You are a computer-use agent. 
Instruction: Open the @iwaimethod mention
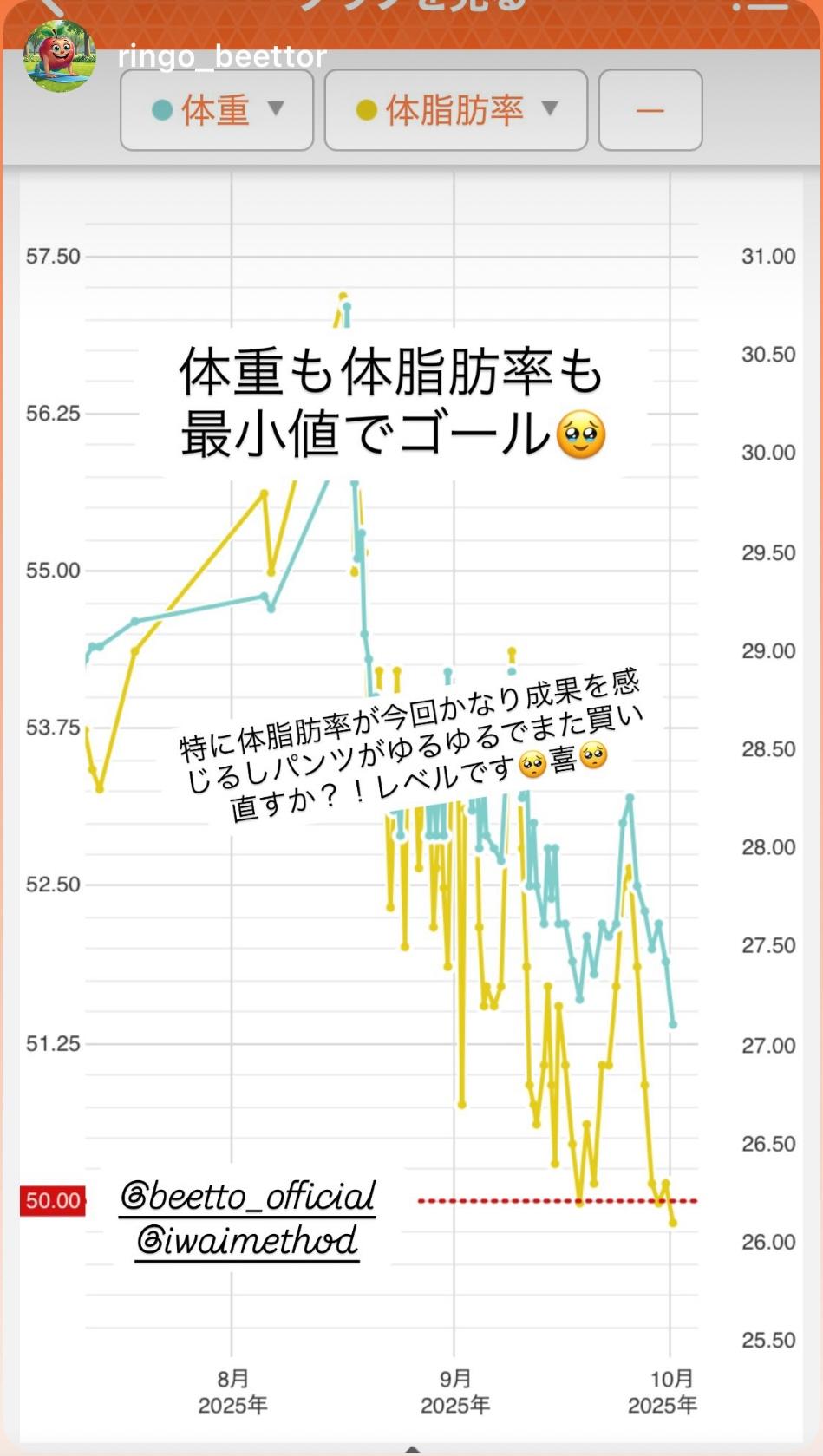[247, 1241]
